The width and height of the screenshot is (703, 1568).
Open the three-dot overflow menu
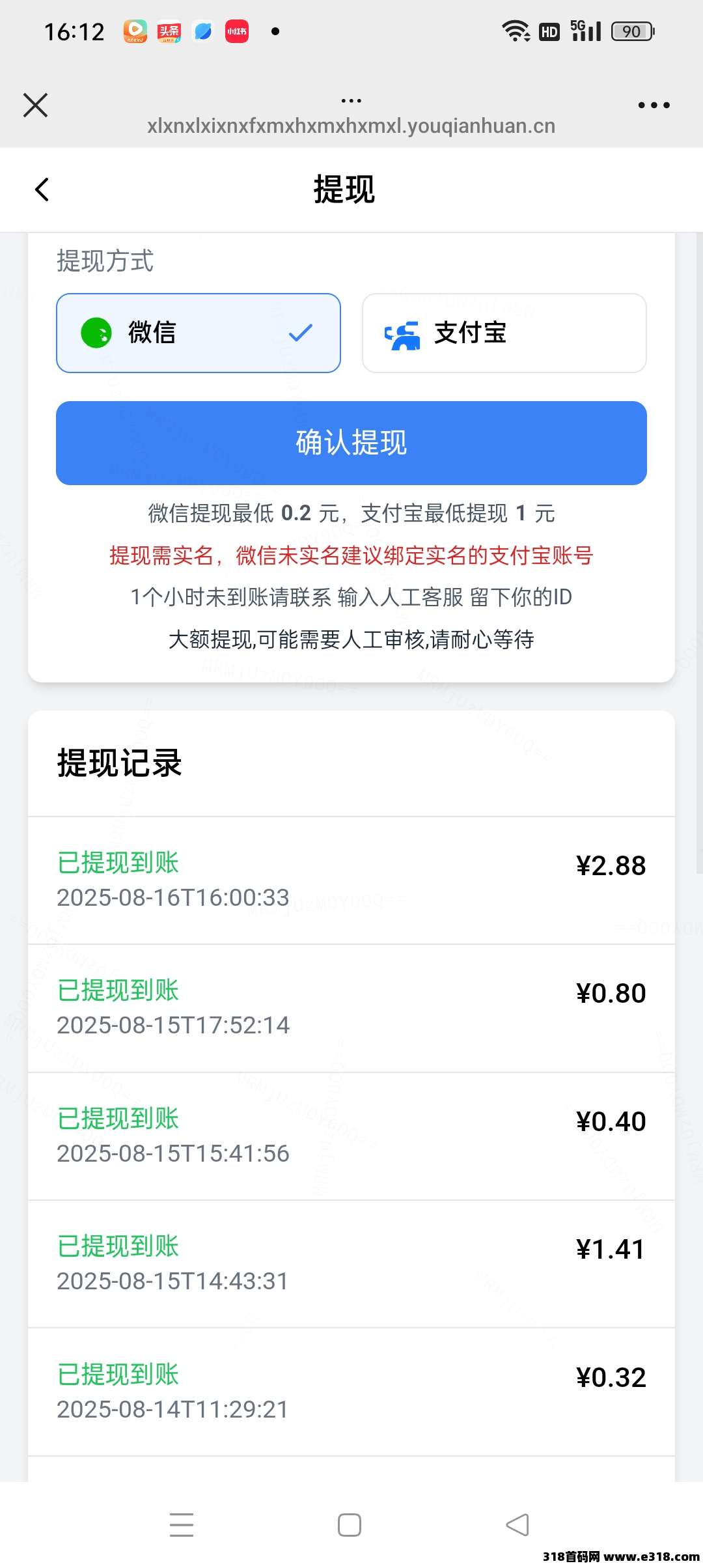tap(654, 105)
